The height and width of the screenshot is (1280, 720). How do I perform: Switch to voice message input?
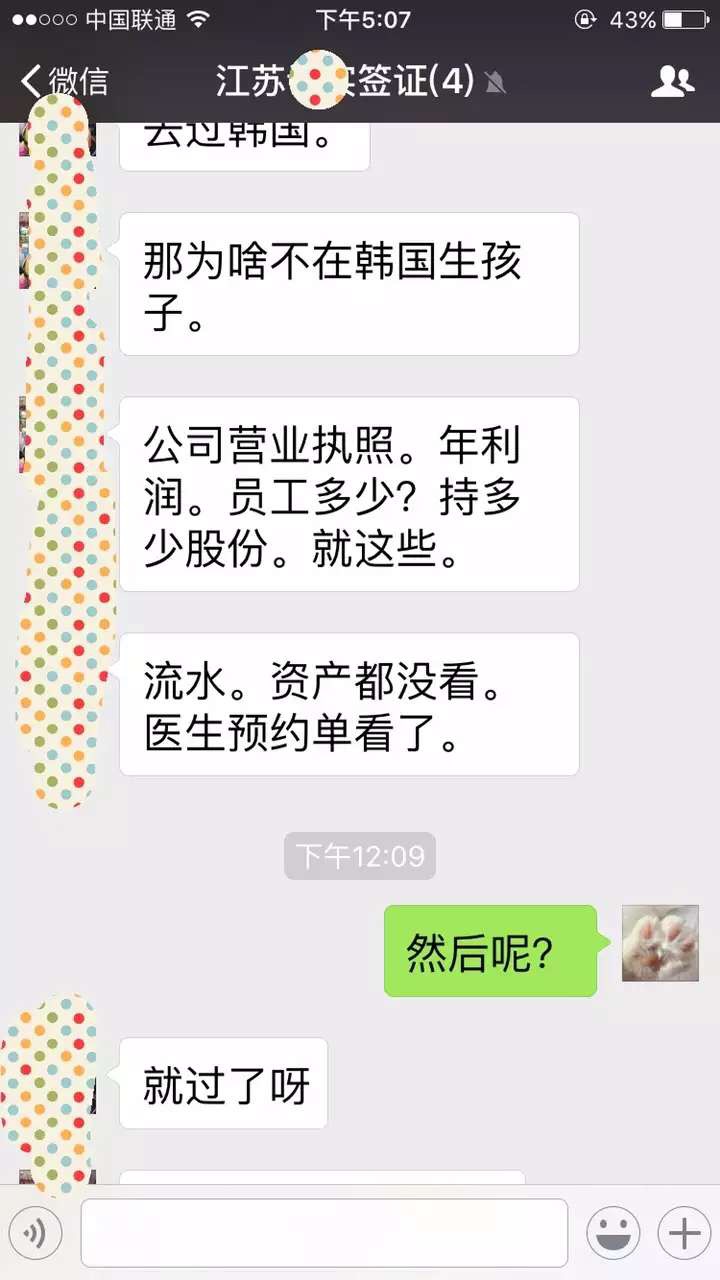(x=36, y=1234)
